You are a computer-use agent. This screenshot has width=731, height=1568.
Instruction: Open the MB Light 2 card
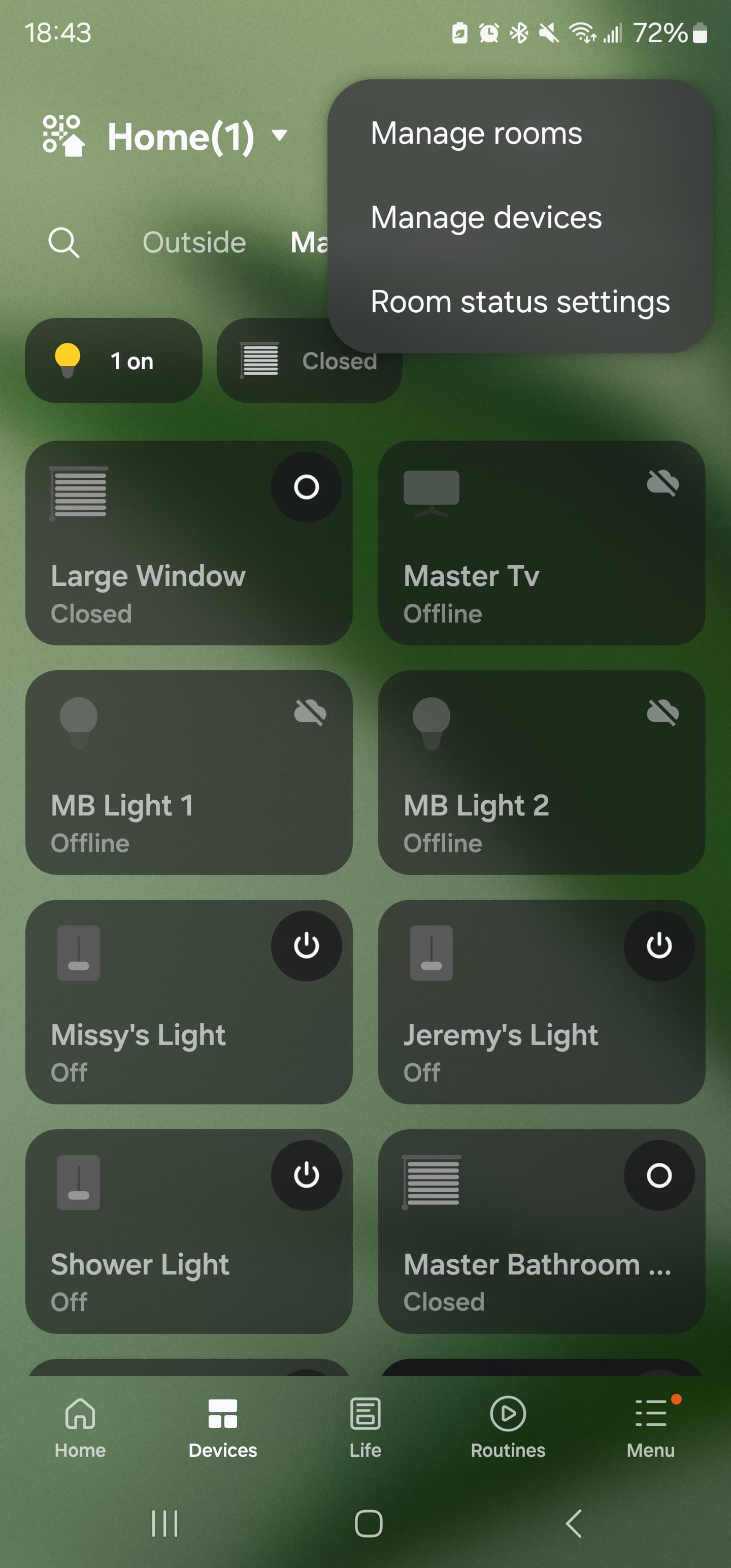(x=541, y=772)
